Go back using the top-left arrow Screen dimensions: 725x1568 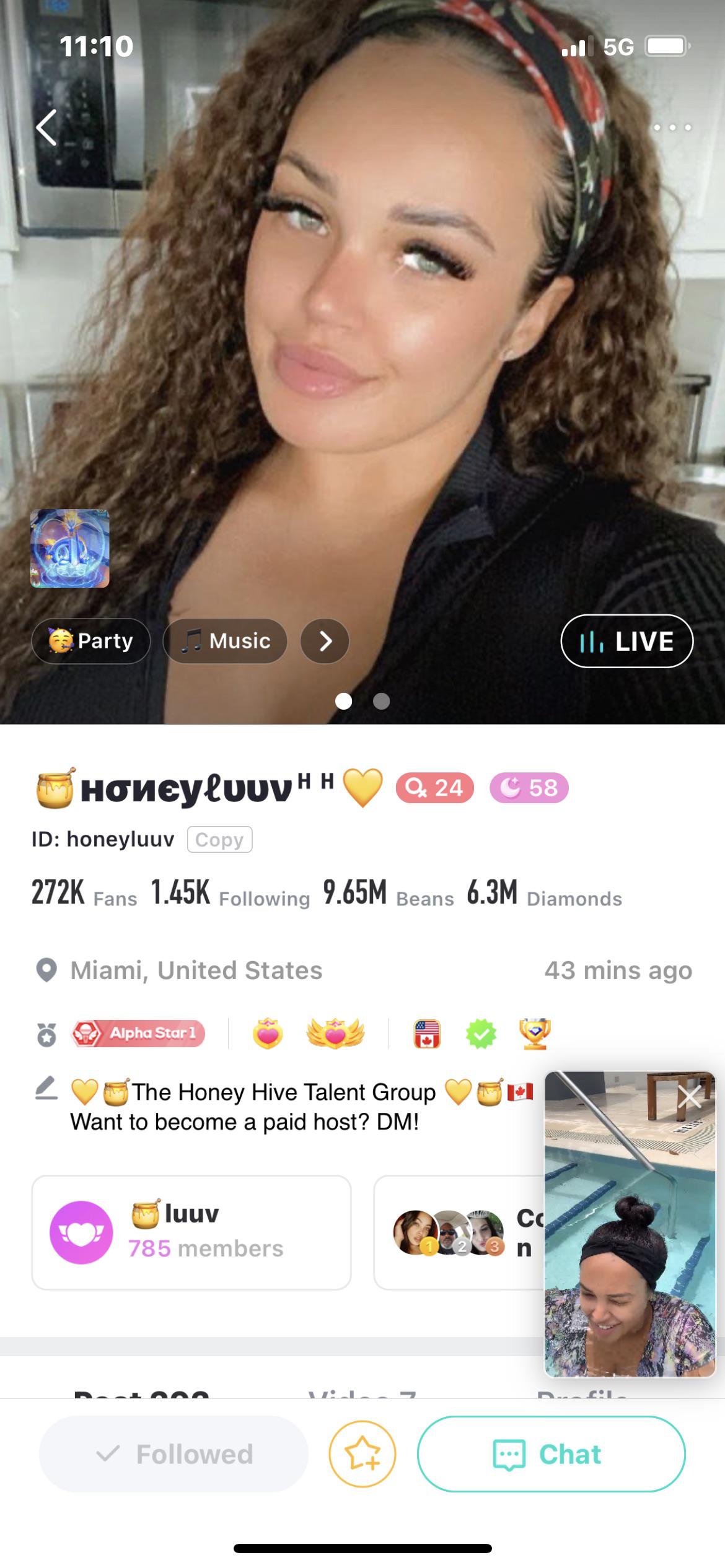47,128
